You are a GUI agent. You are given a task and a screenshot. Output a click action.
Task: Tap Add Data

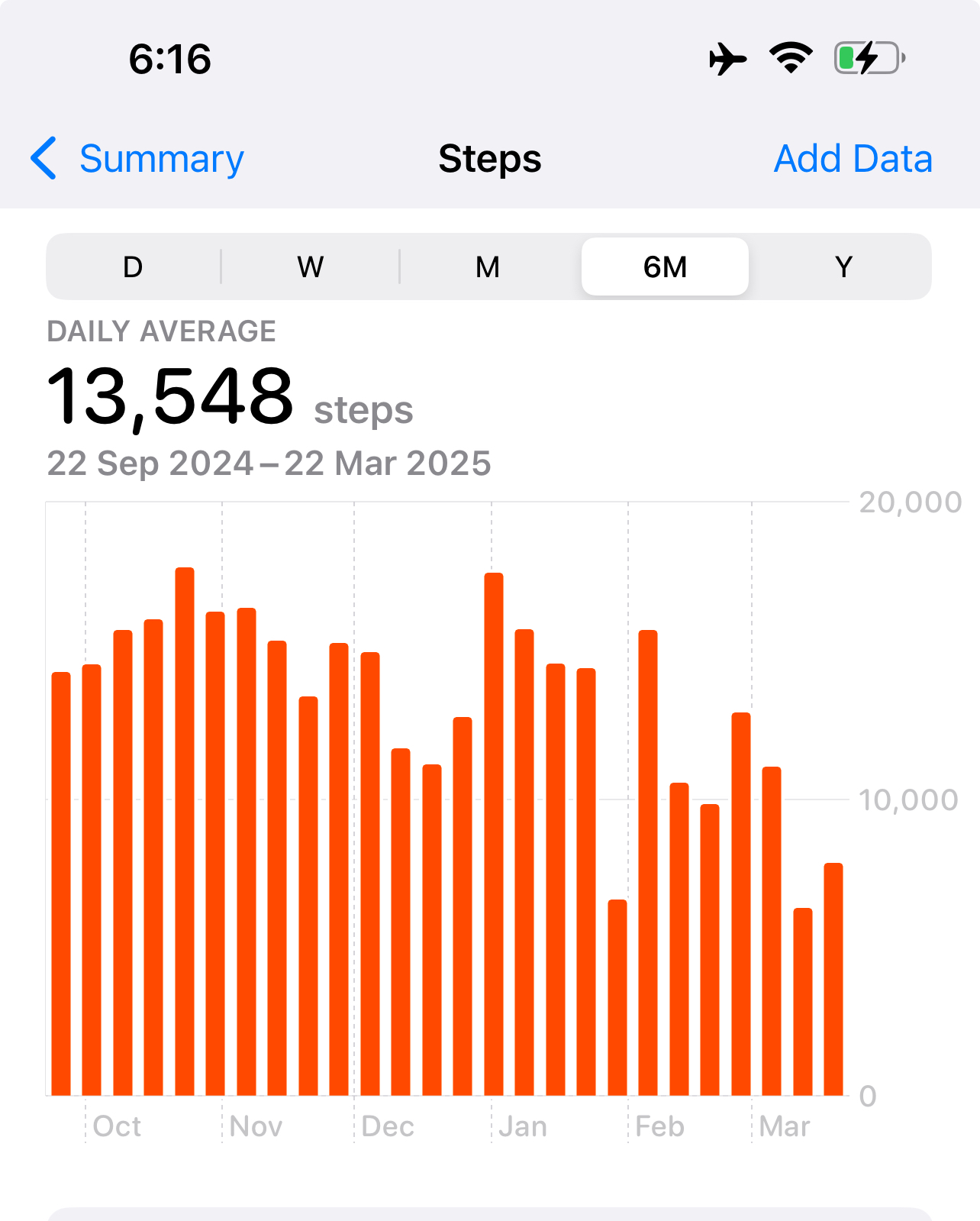853,159
